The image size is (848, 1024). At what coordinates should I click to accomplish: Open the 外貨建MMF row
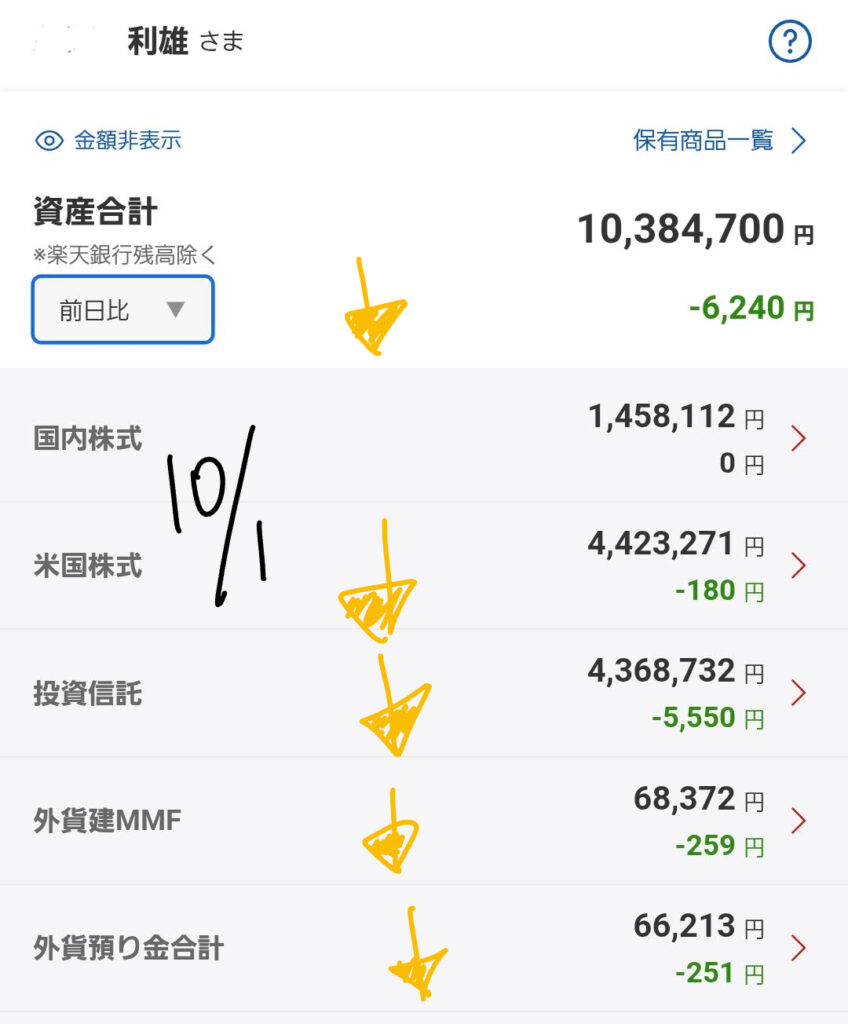[x=424, y=821]
